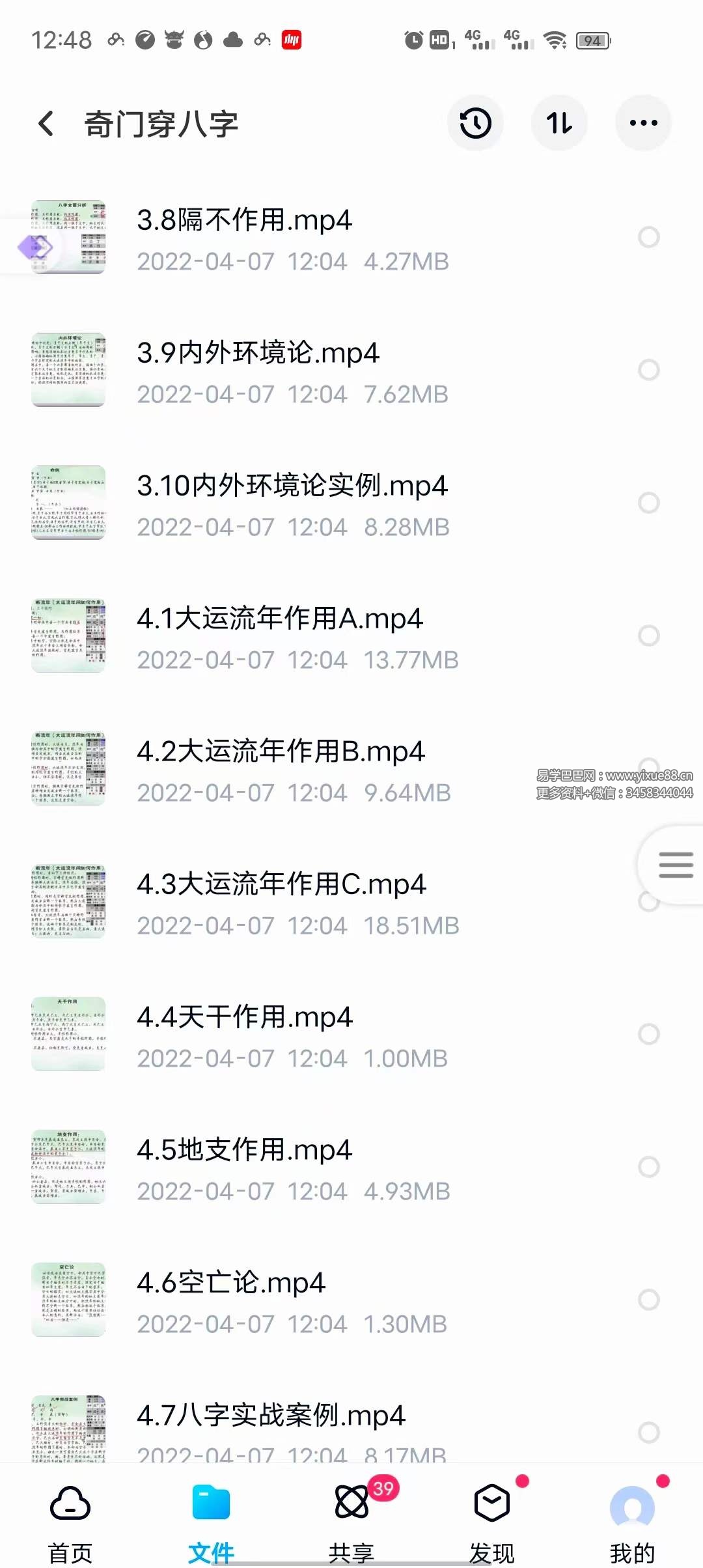703x1568 pixels.
Task: Select the circle next to 4.6空亡论.mp4
Action: pos(649,1300)
